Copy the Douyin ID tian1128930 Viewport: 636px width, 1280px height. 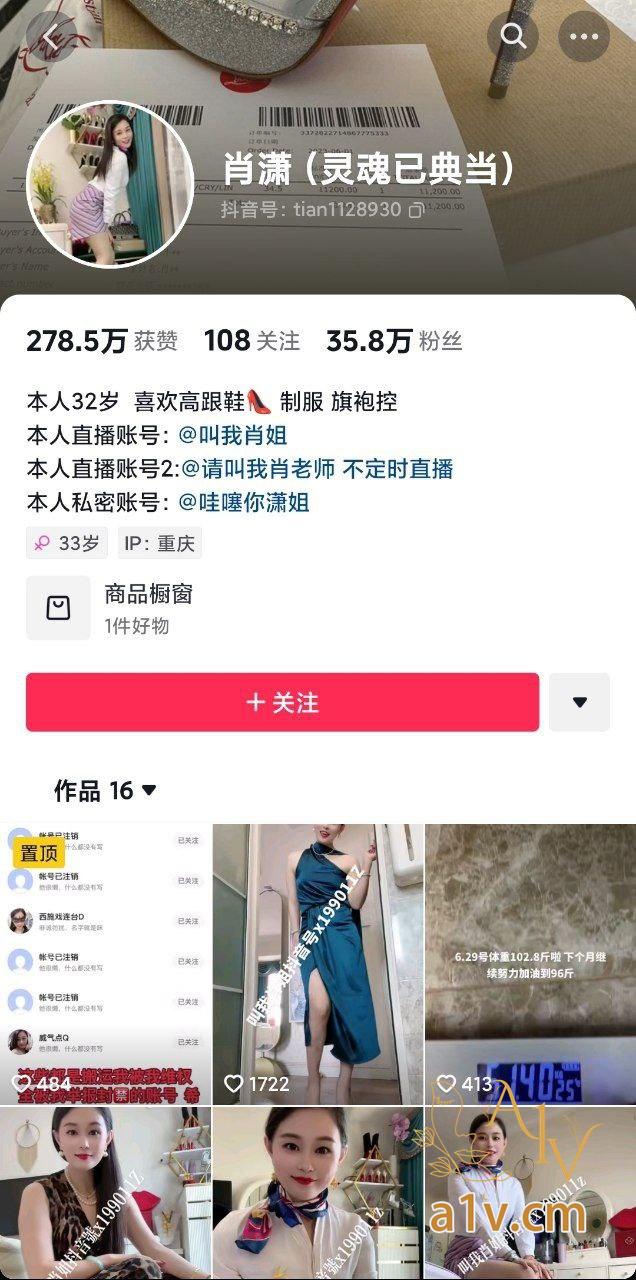pos(416,210)
